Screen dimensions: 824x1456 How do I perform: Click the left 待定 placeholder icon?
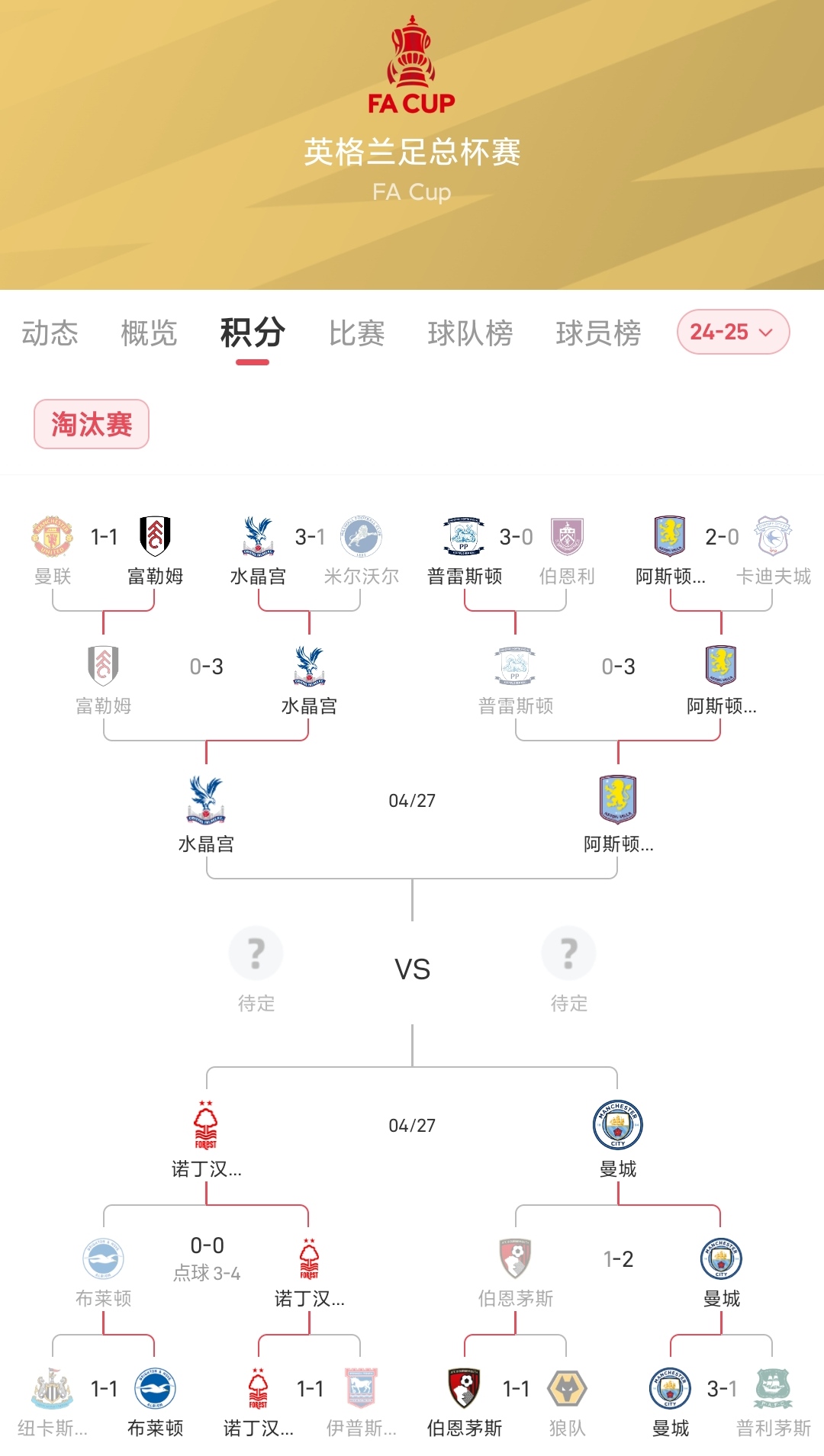256,952
